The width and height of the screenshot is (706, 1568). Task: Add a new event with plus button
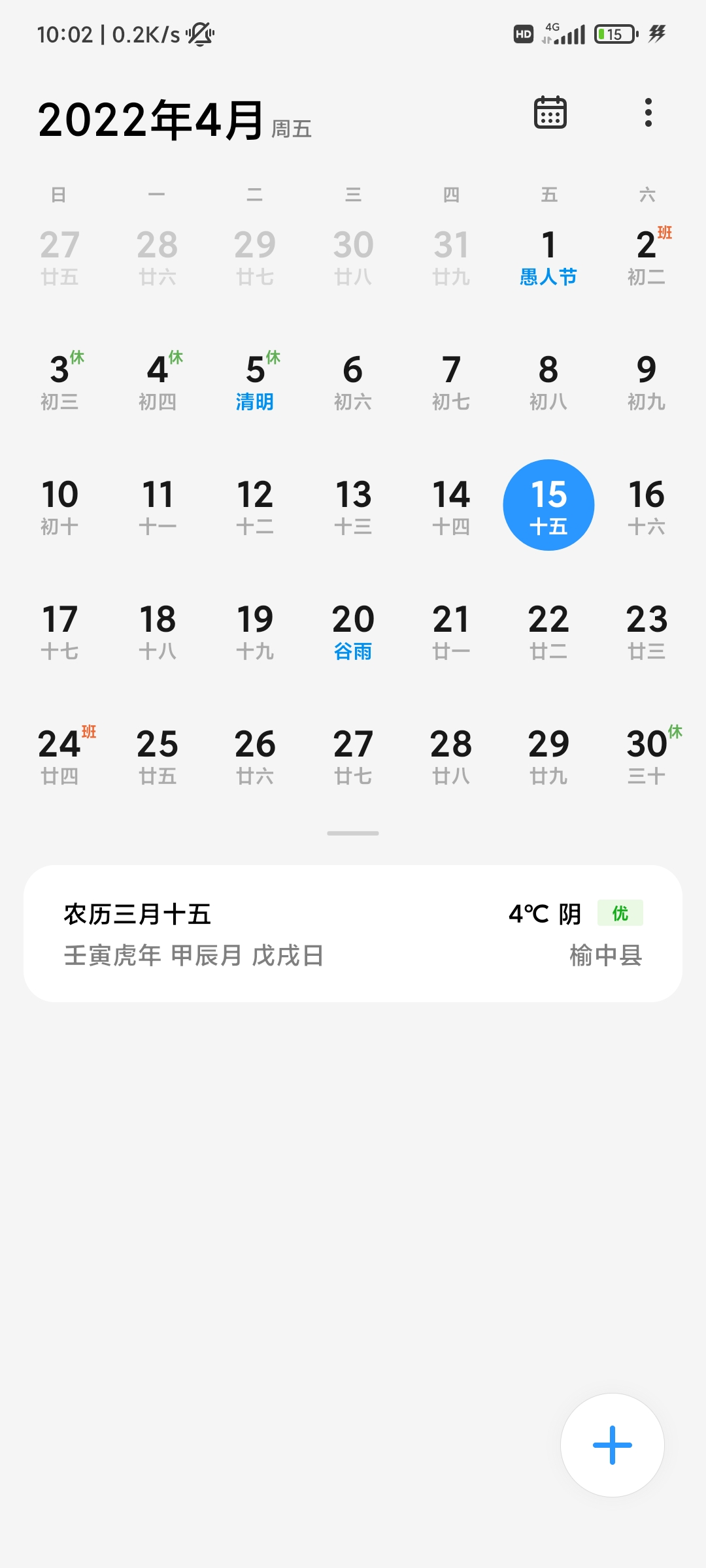click(x=613, y=1445)
